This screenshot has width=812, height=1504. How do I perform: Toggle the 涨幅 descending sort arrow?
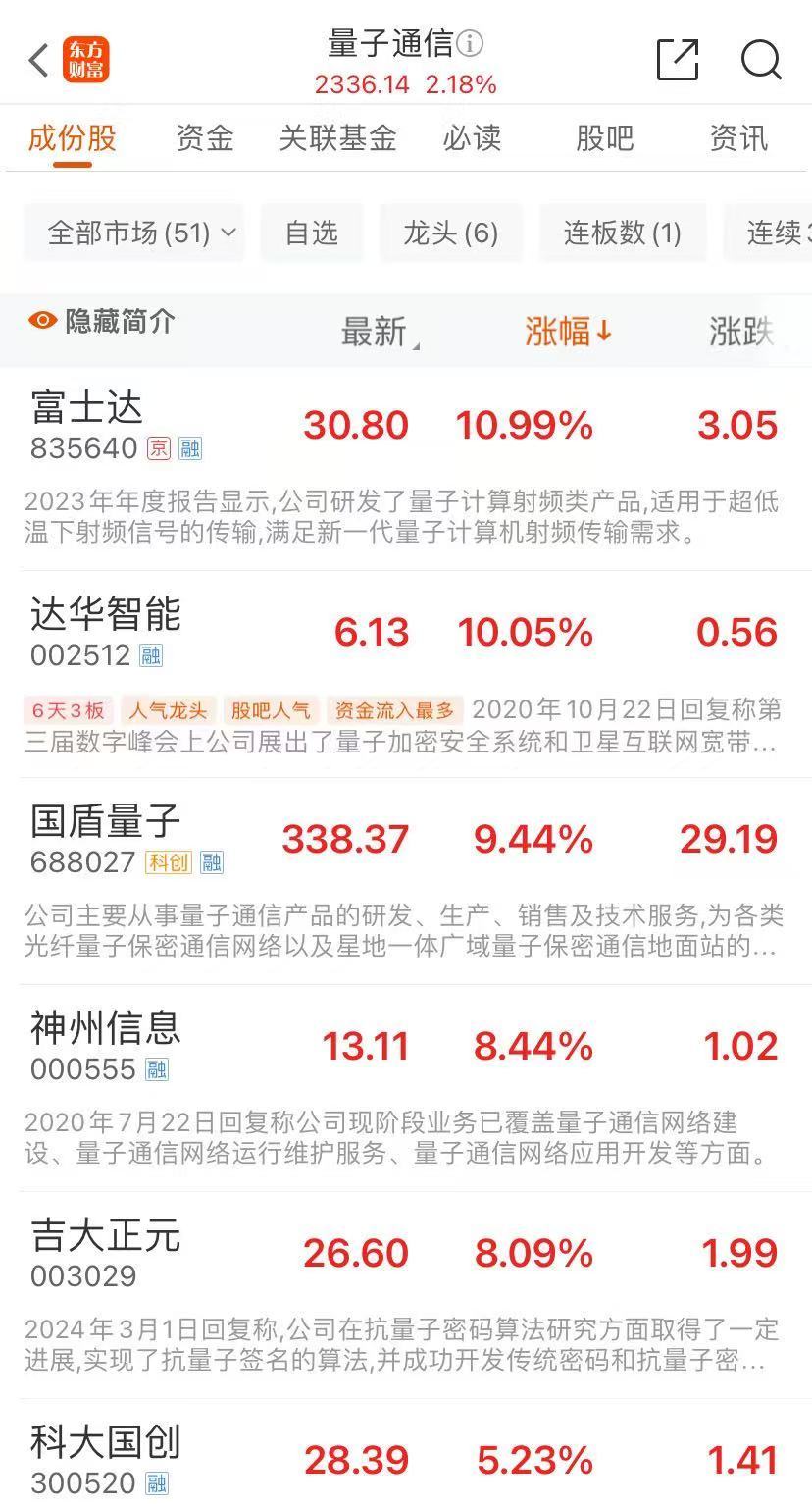[x=567, y=332]
